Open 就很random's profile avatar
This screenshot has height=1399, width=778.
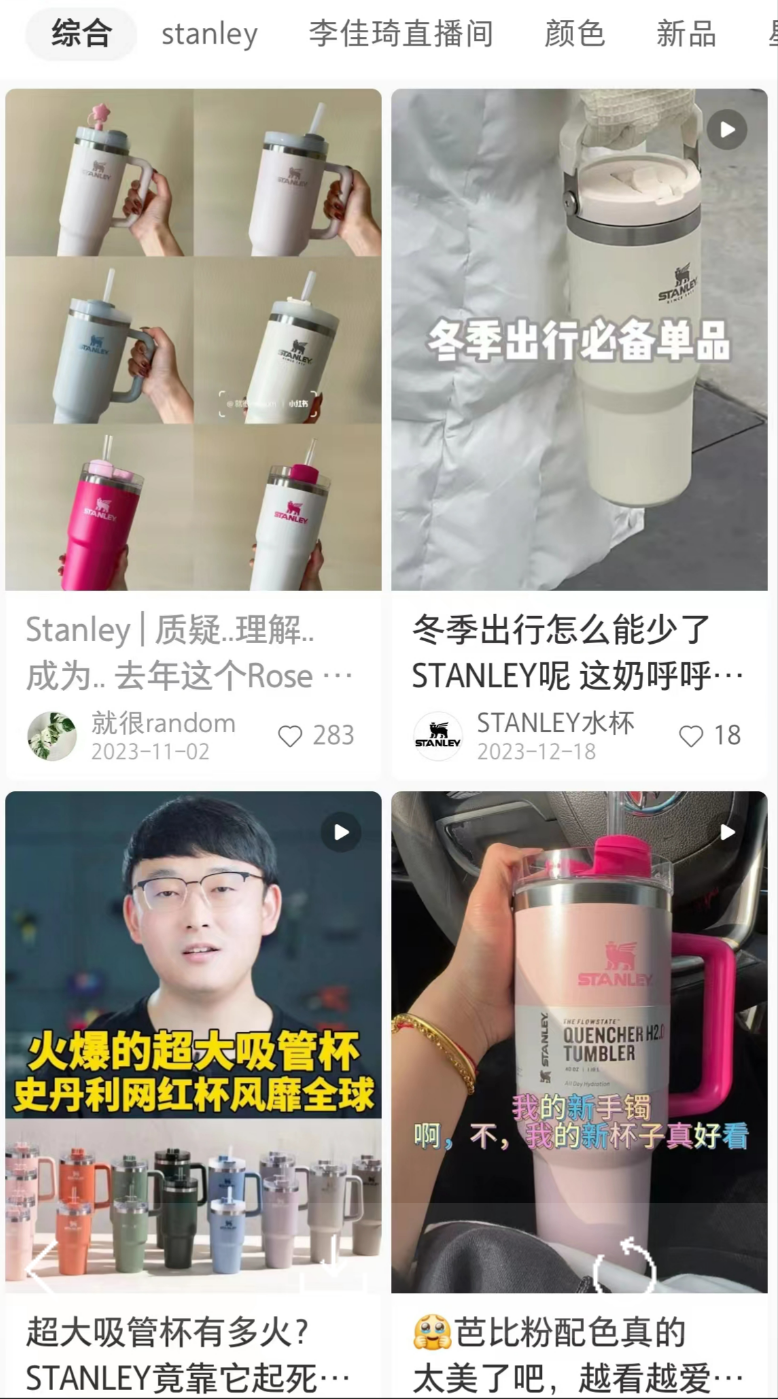point(52,736)
